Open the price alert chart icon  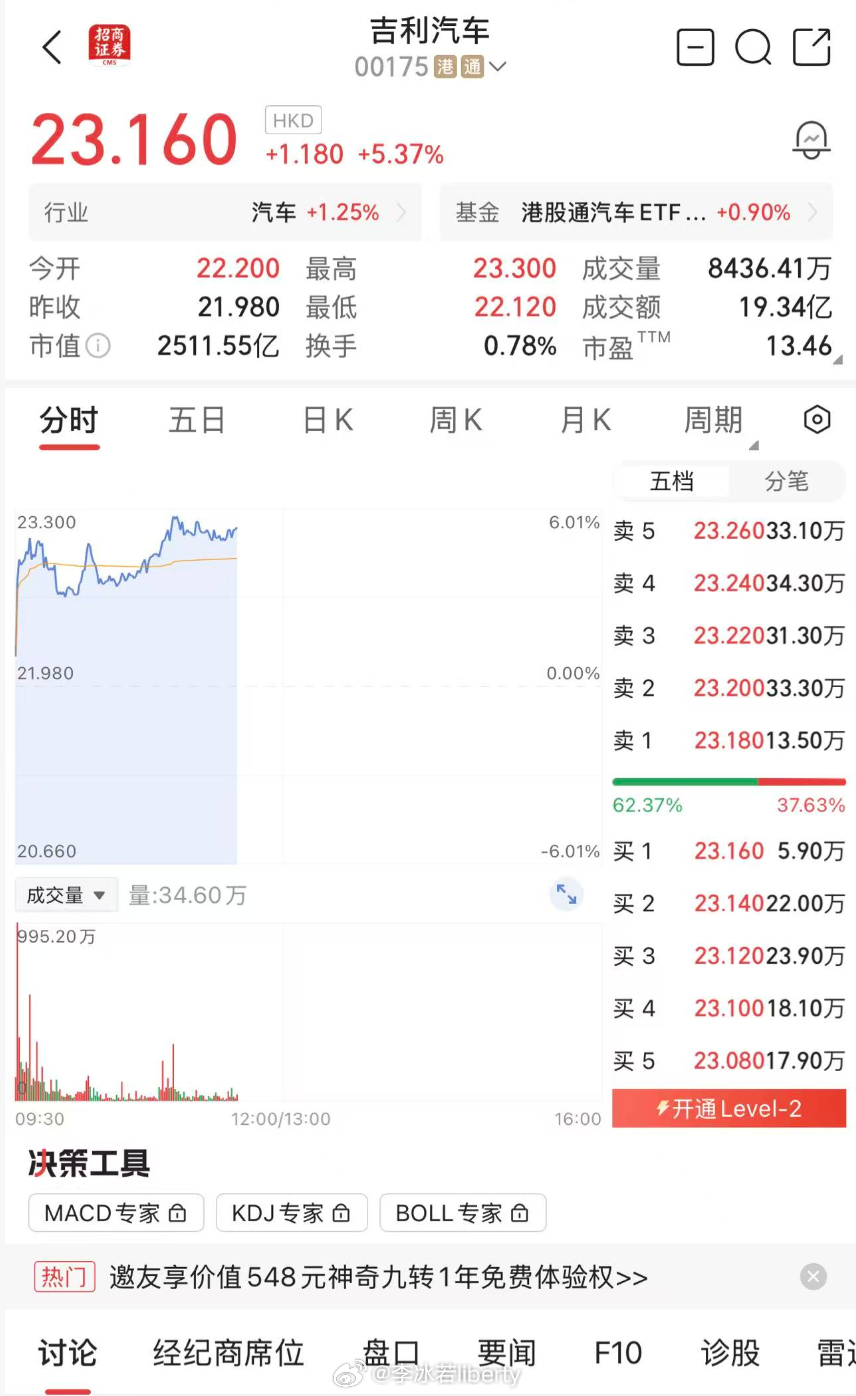click(x=812, y=140)
